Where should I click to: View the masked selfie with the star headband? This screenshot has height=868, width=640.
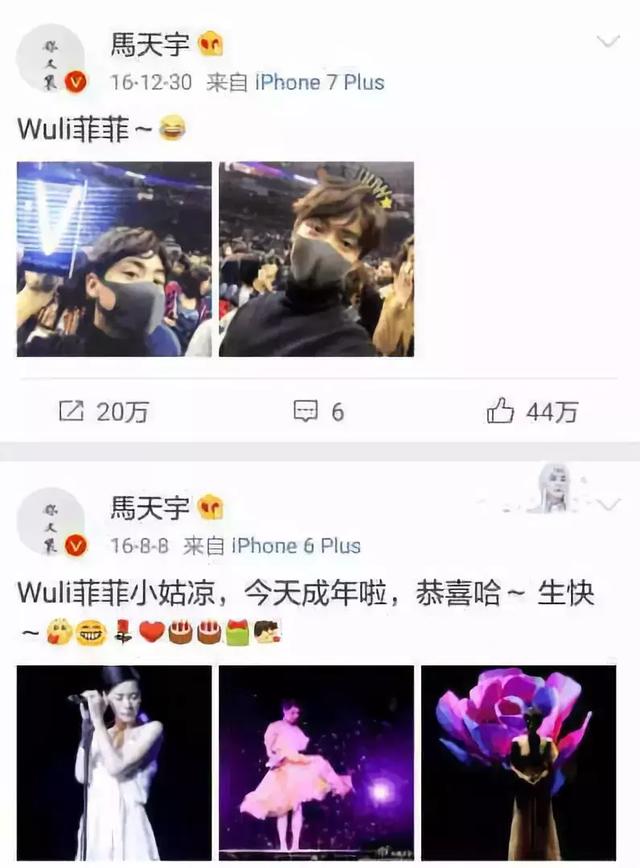coord(316,259)
